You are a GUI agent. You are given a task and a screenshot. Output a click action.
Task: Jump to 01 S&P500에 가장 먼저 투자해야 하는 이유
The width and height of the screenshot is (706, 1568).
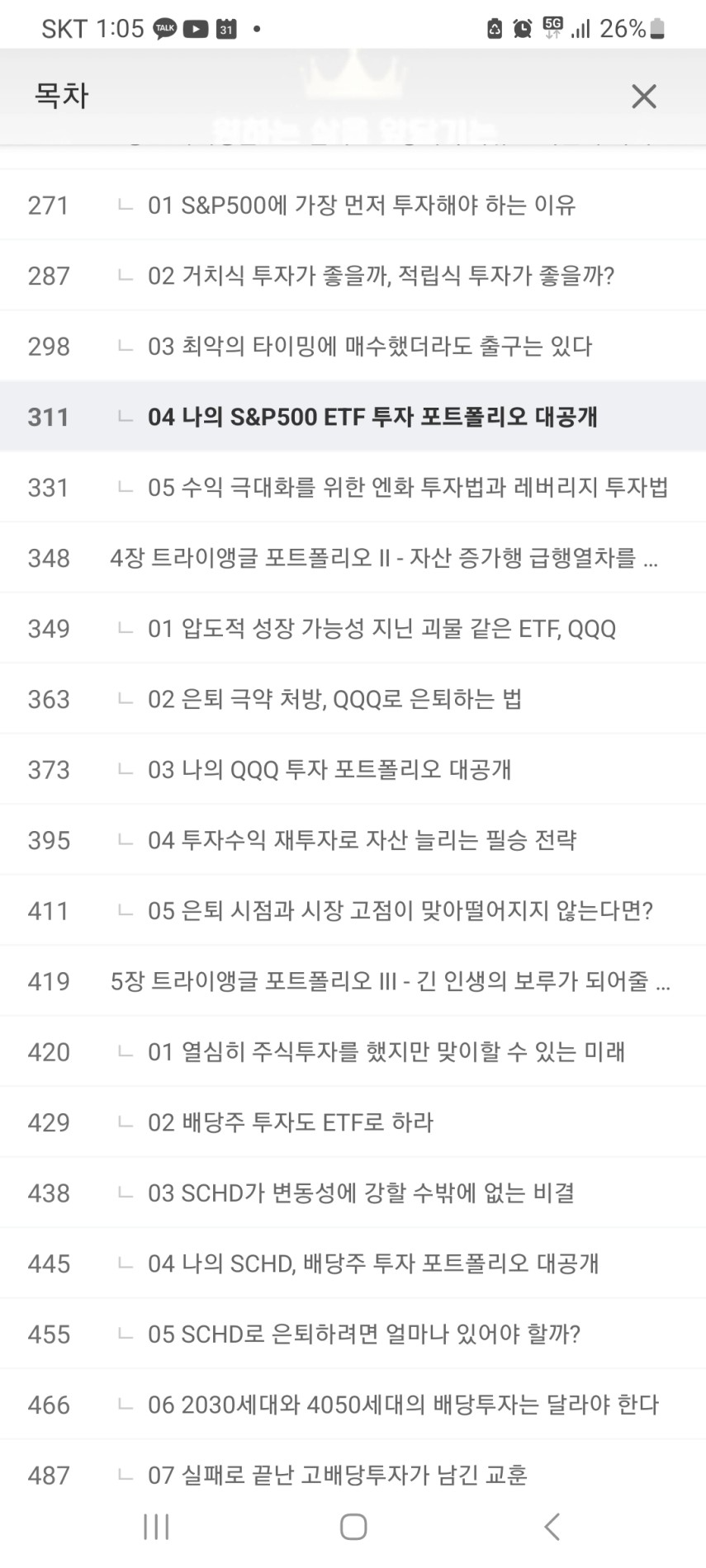click(x=353, y=205)
